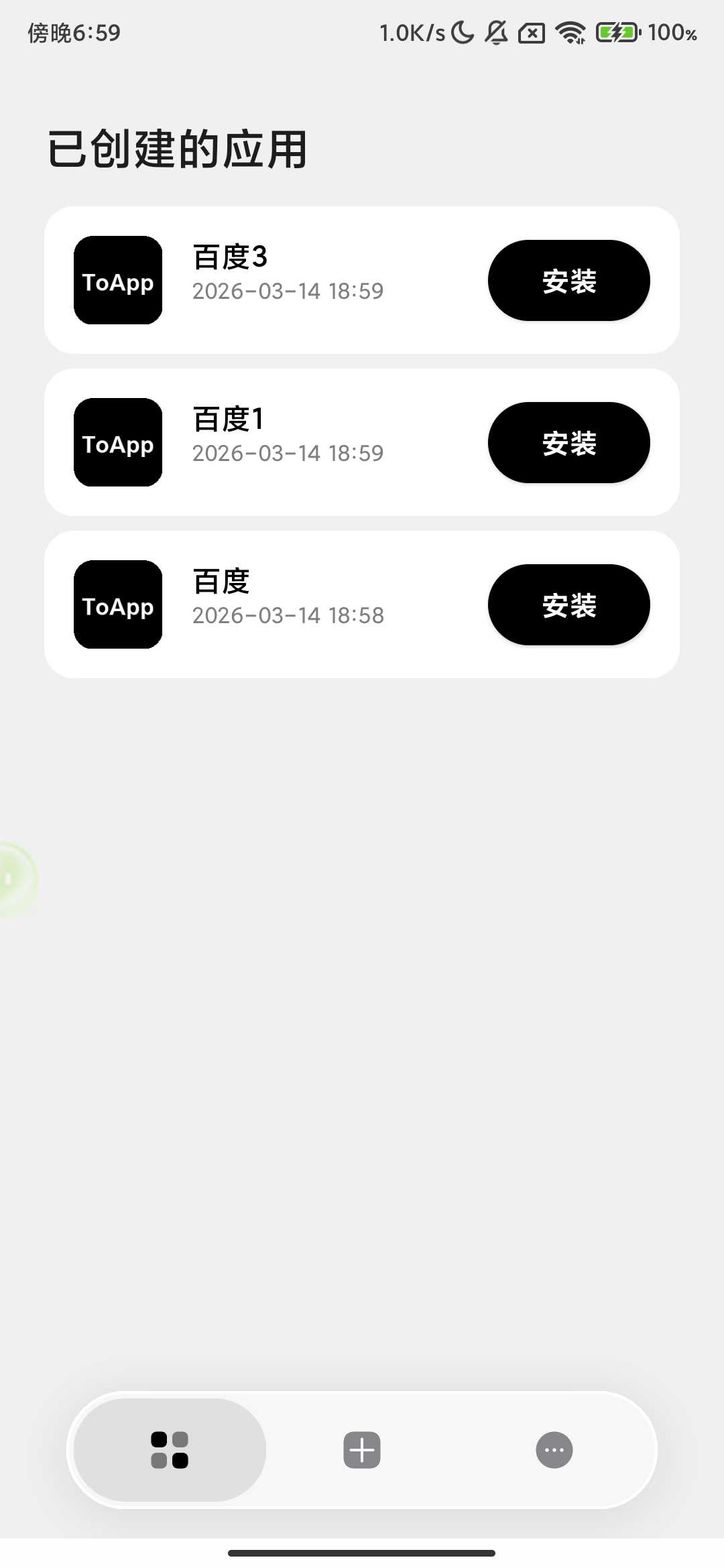
Task: Install the 百度3 app
Action: coord(568,281)
